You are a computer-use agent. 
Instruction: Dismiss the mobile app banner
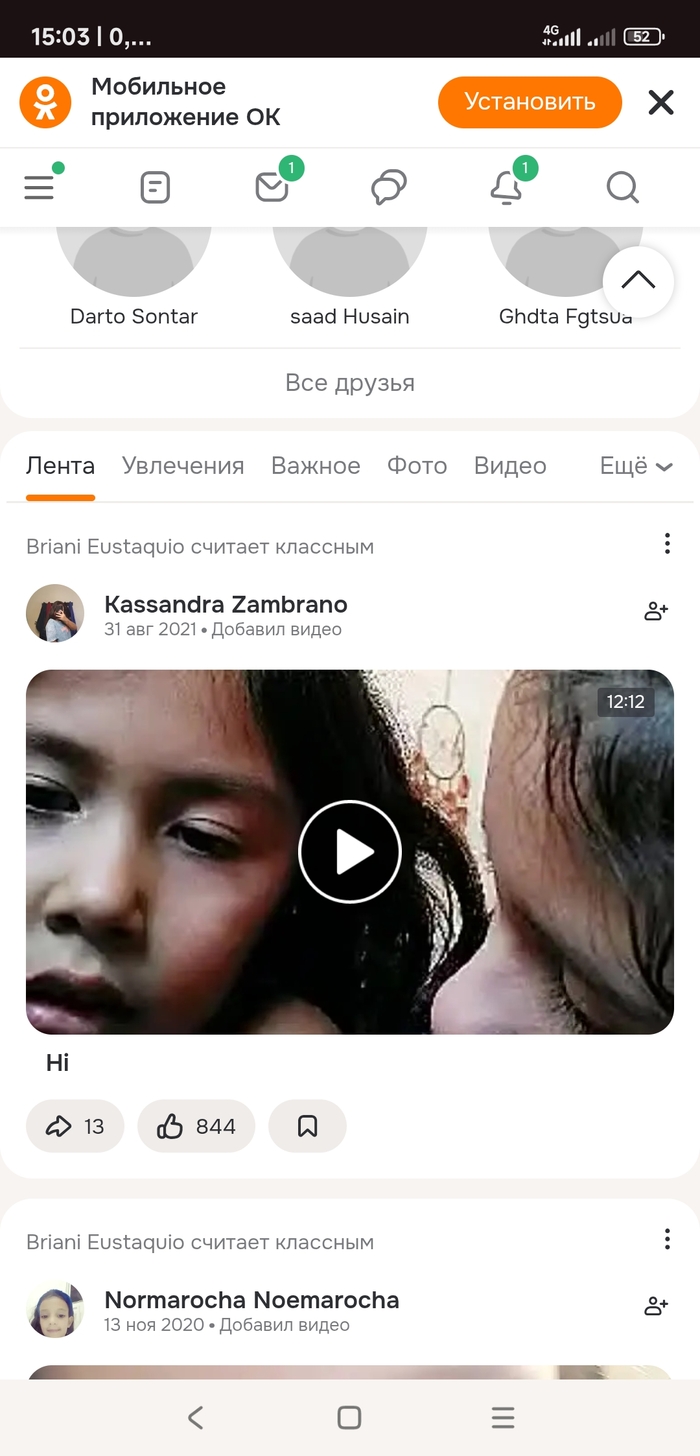(x=661, y=102)
